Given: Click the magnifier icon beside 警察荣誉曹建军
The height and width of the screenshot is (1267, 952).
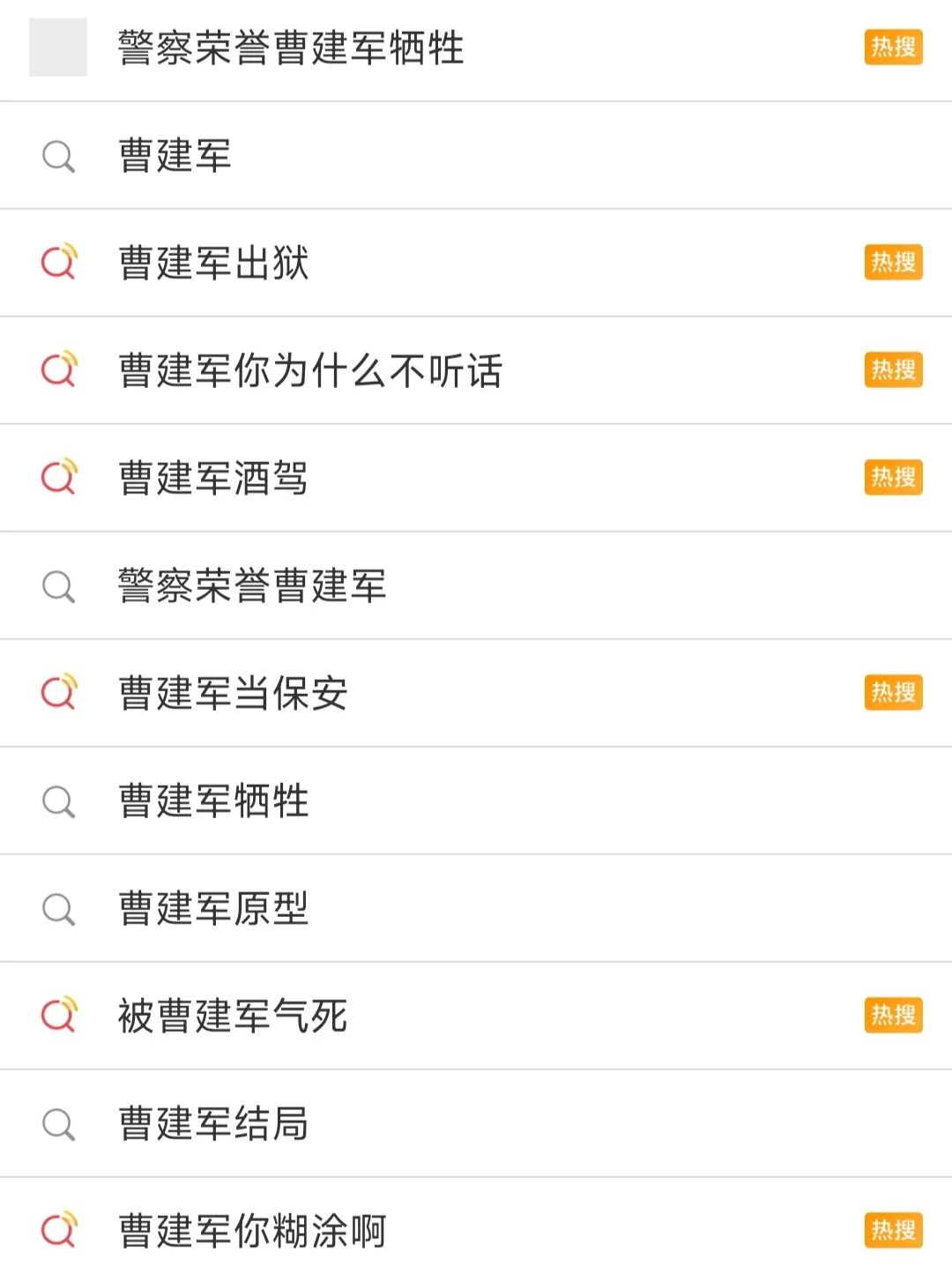Looking at the screenshot, I should [x=58, y=585].
